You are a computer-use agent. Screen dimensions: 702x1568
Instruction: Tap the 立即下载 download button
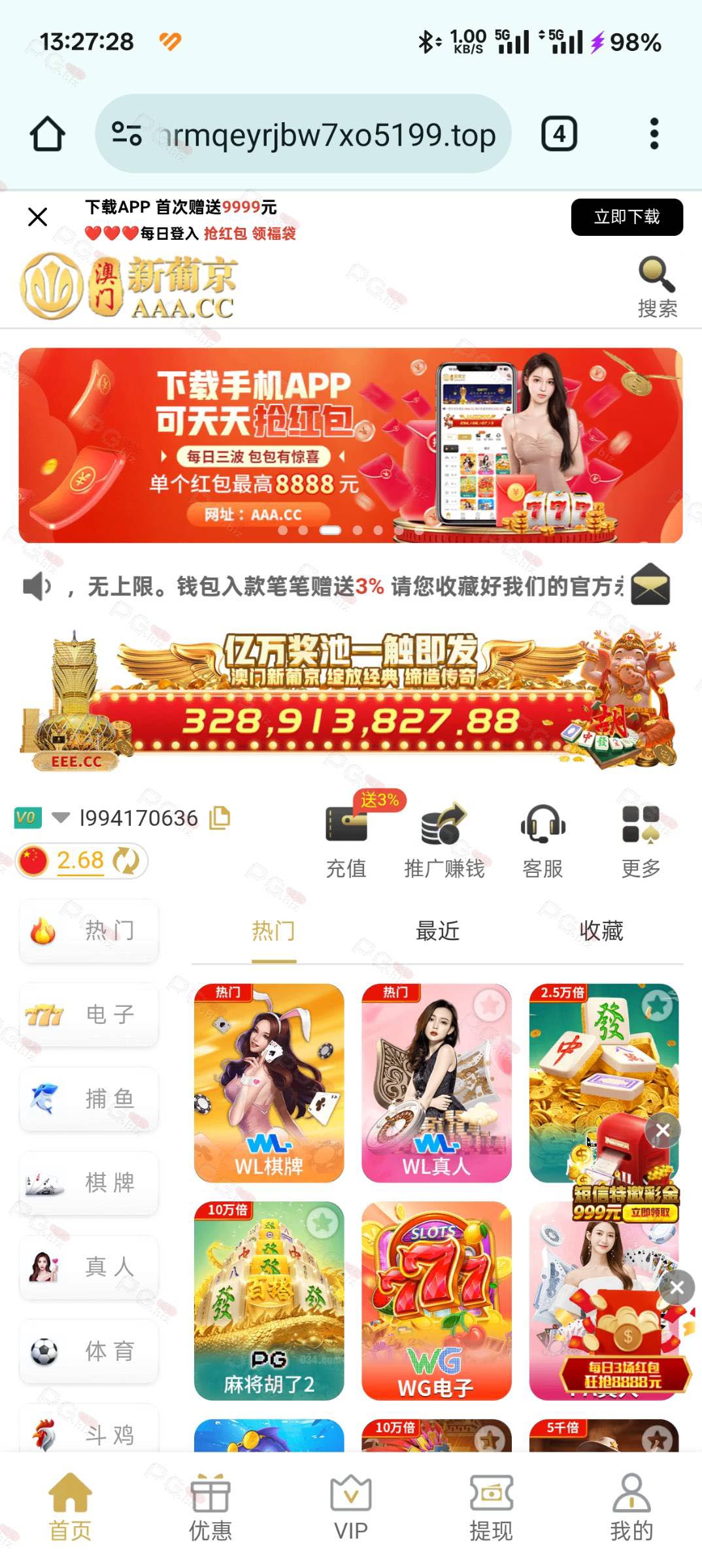click(x=627, y=217)
